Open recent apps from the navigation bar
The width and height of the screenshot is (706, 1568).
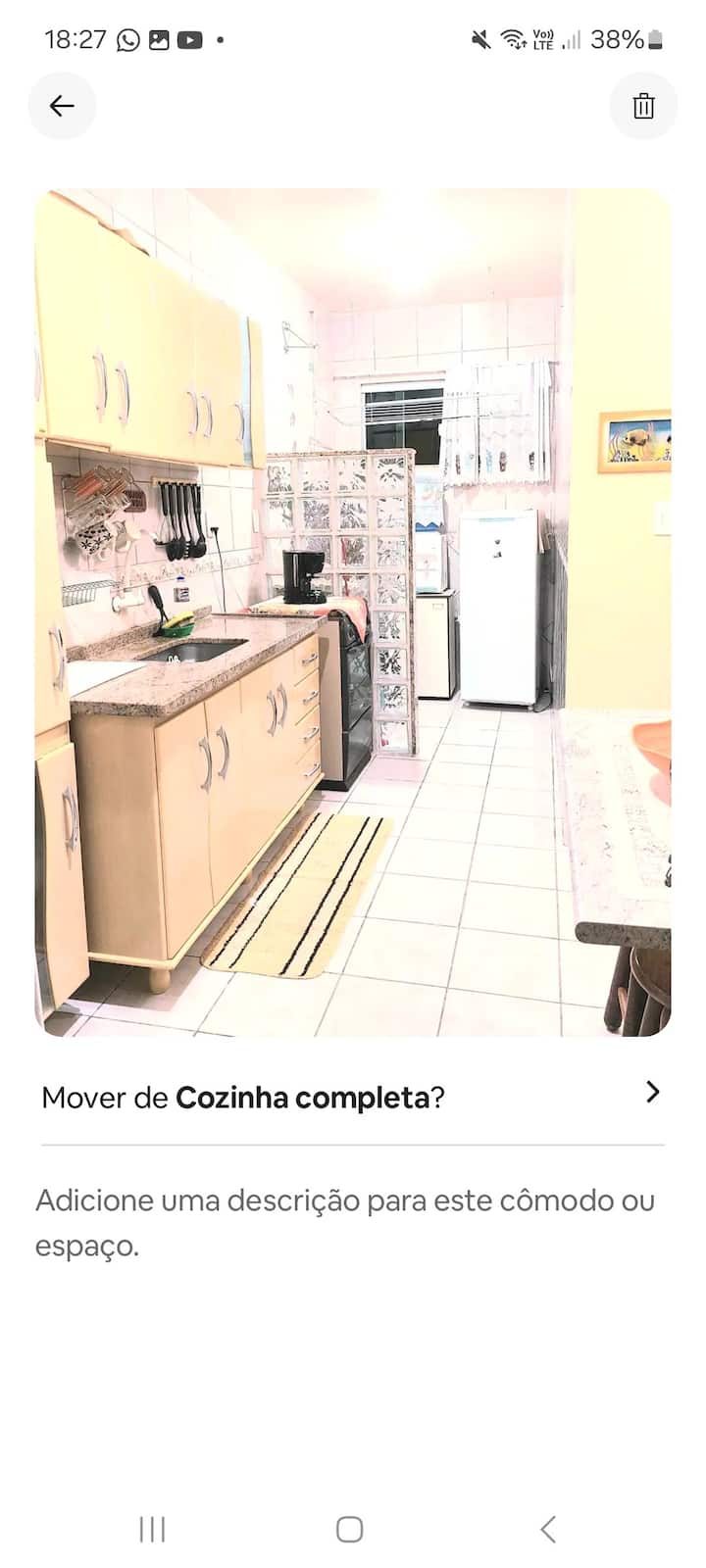152,1529
